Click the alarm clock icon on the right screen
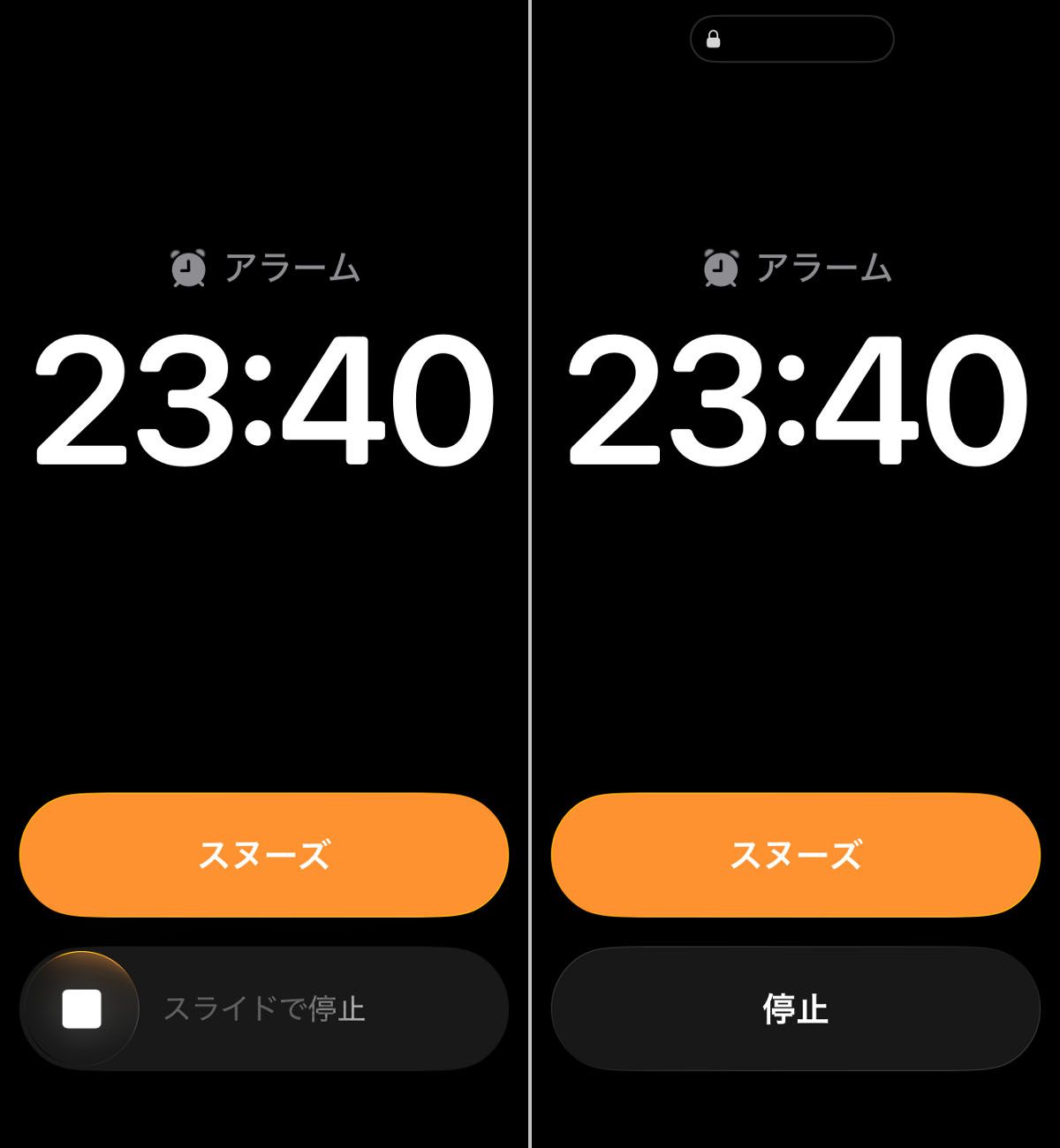1060x1148 pixels. [720, 268]
